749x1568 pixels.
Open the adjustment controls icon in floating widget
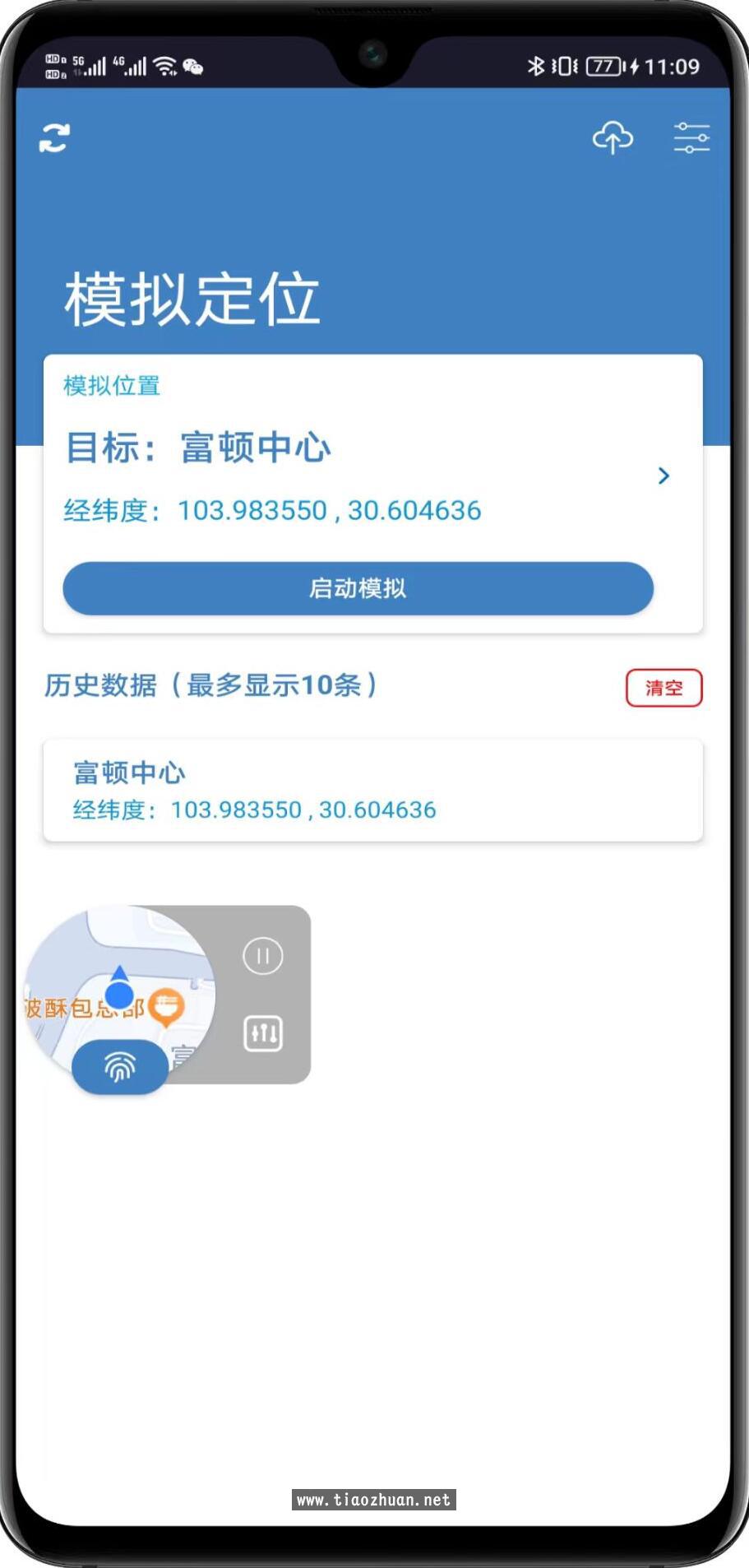coord(263,1033)
